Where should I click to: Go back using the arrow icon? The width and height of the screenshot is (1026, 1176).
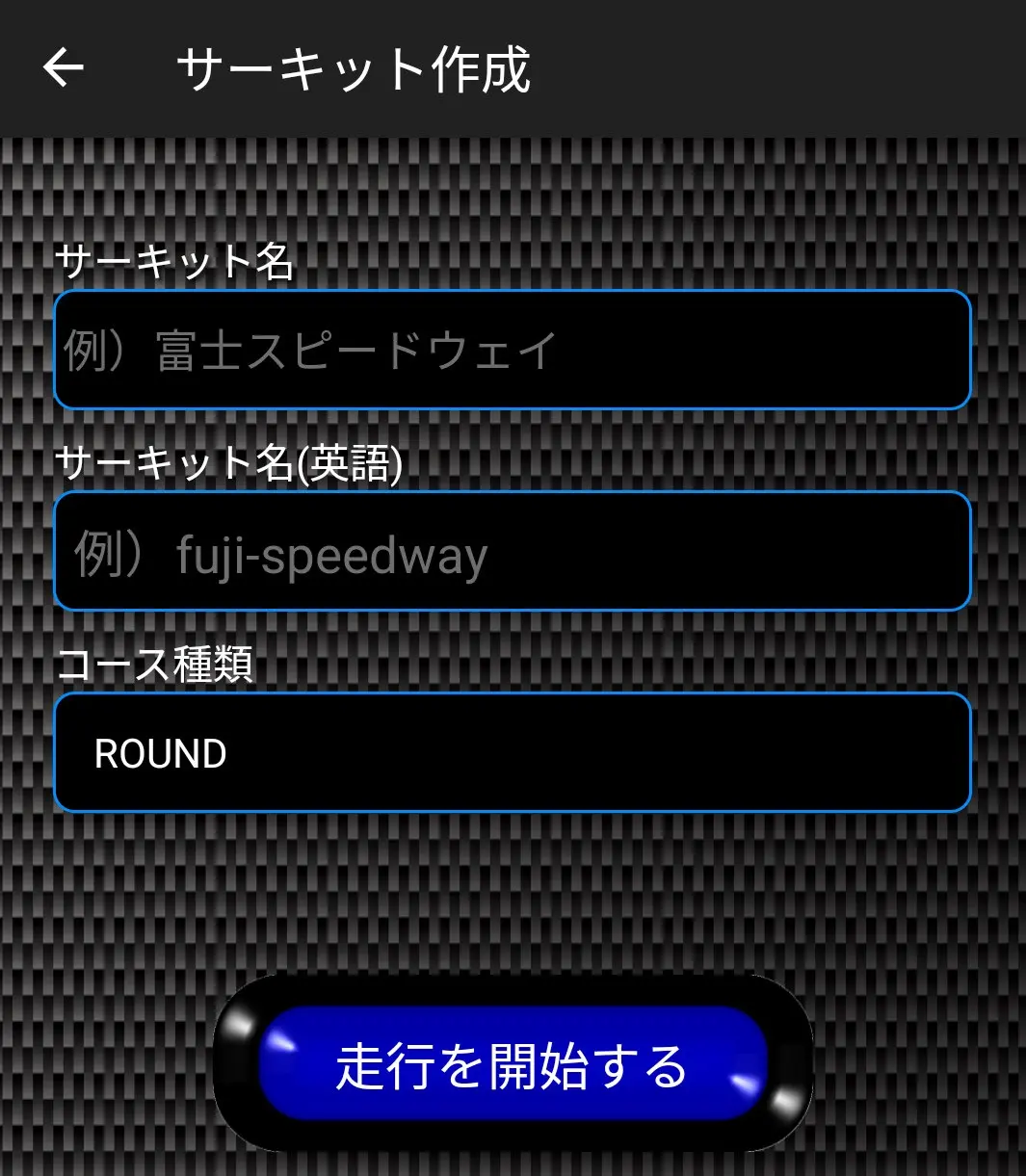64,68
